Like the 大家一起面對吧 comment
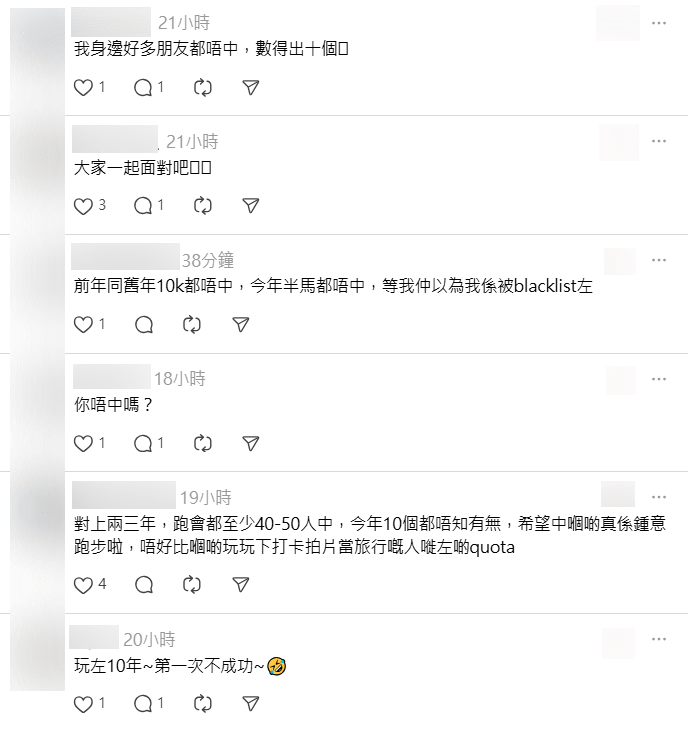688x732 pixels. tap(84, 206)
